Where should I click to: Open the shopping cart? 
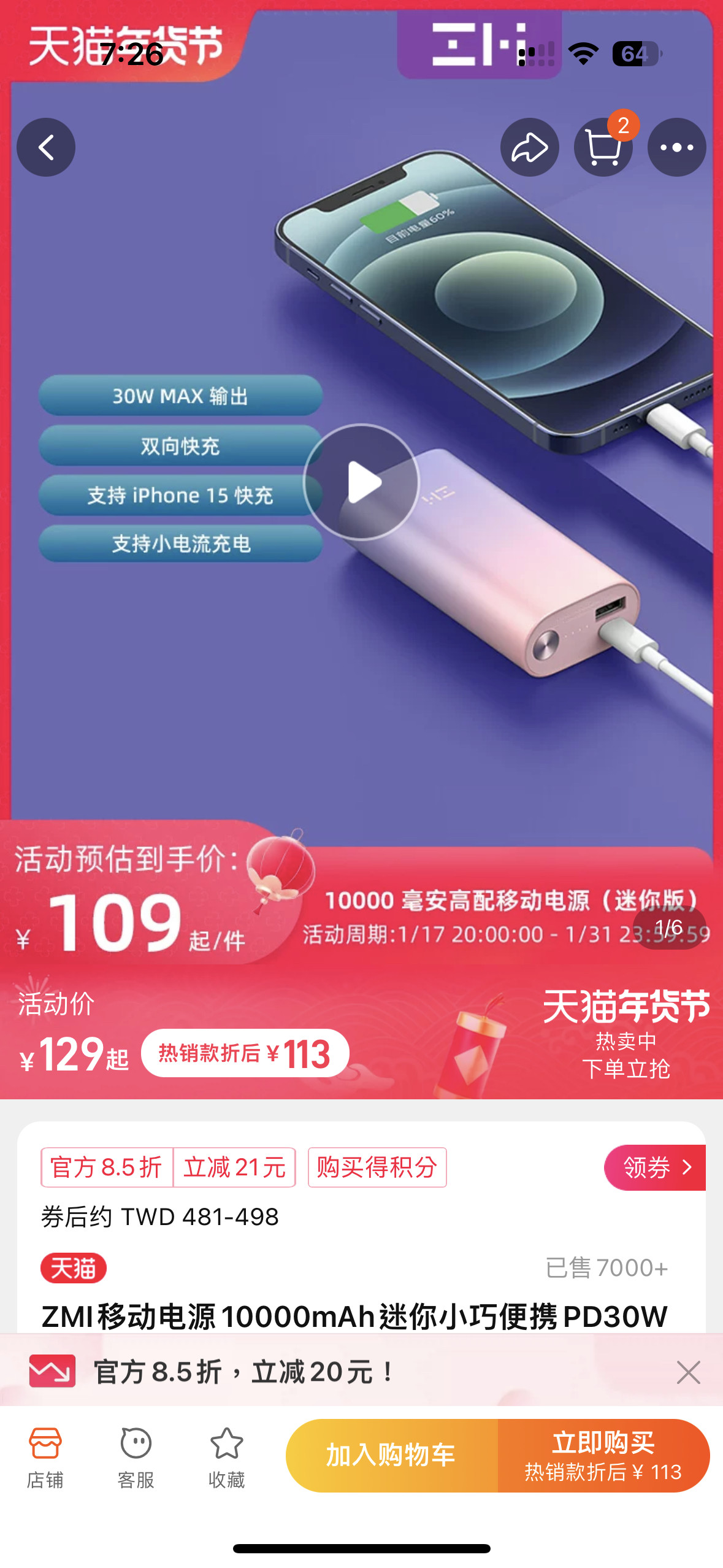click(x=603, y=147)
